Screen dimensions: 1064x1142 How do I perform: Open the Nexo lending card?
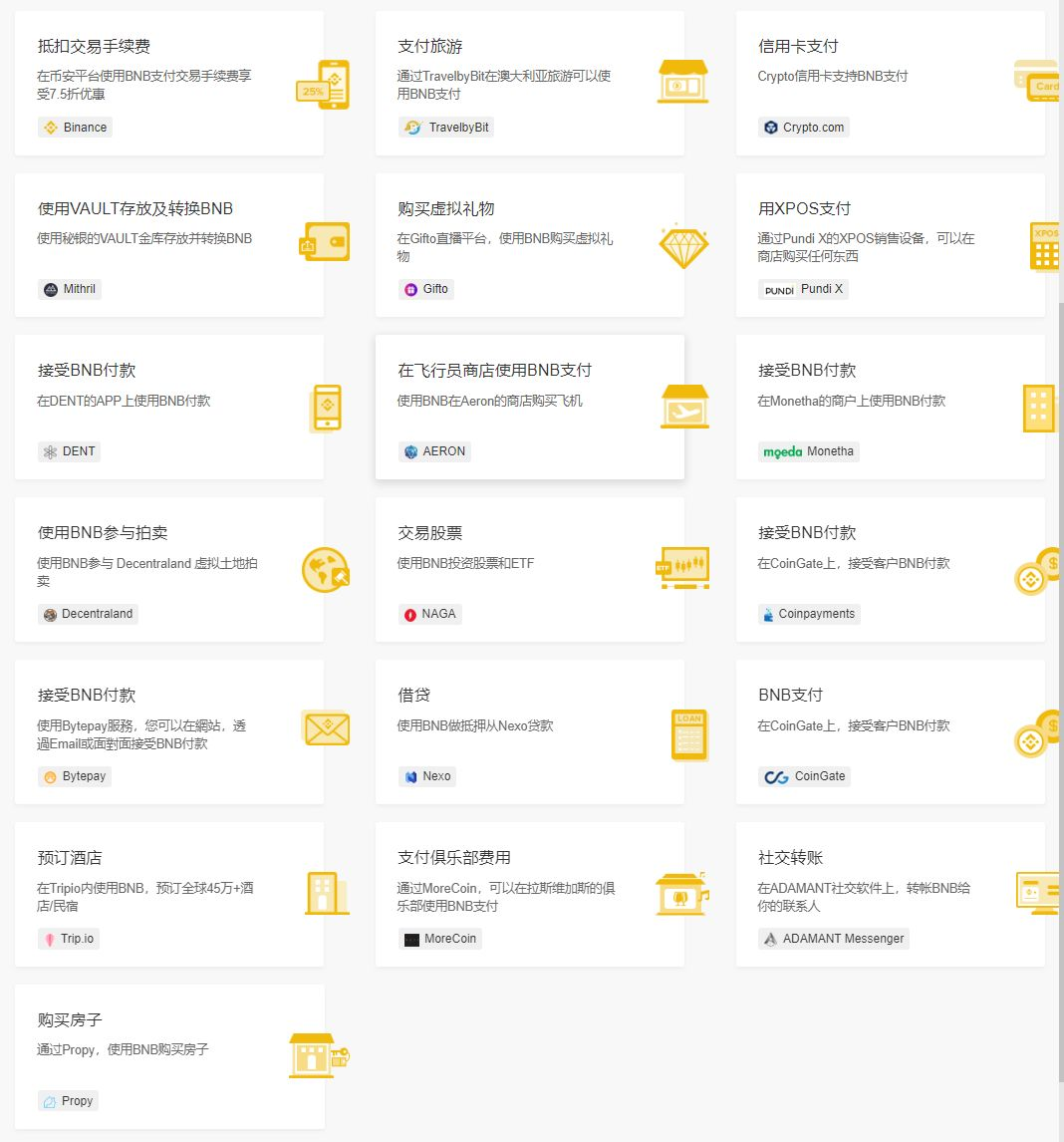(x=529, y=731)
